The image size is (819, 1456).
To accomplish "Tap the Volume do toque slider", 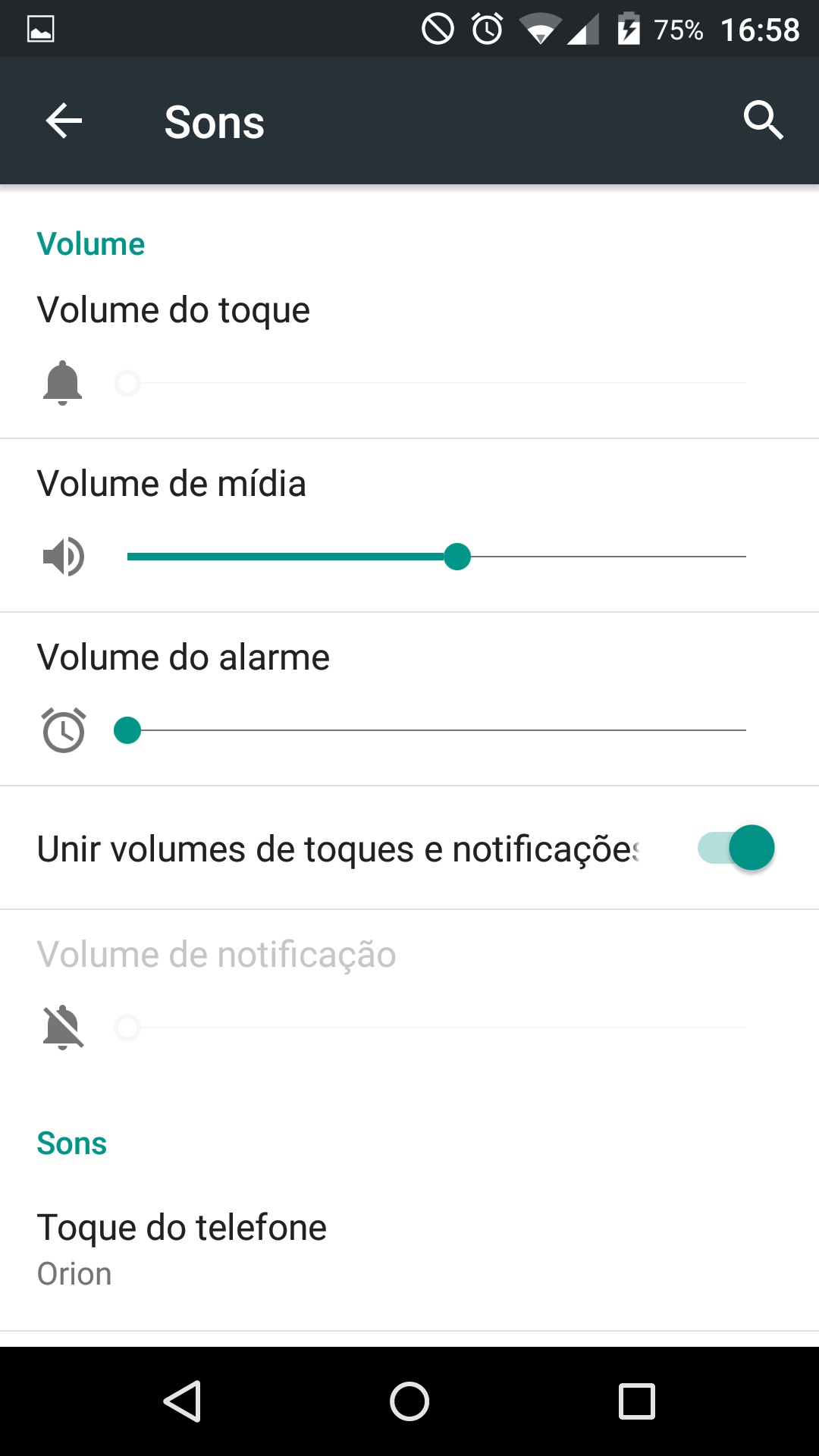I will pos(437,383).
